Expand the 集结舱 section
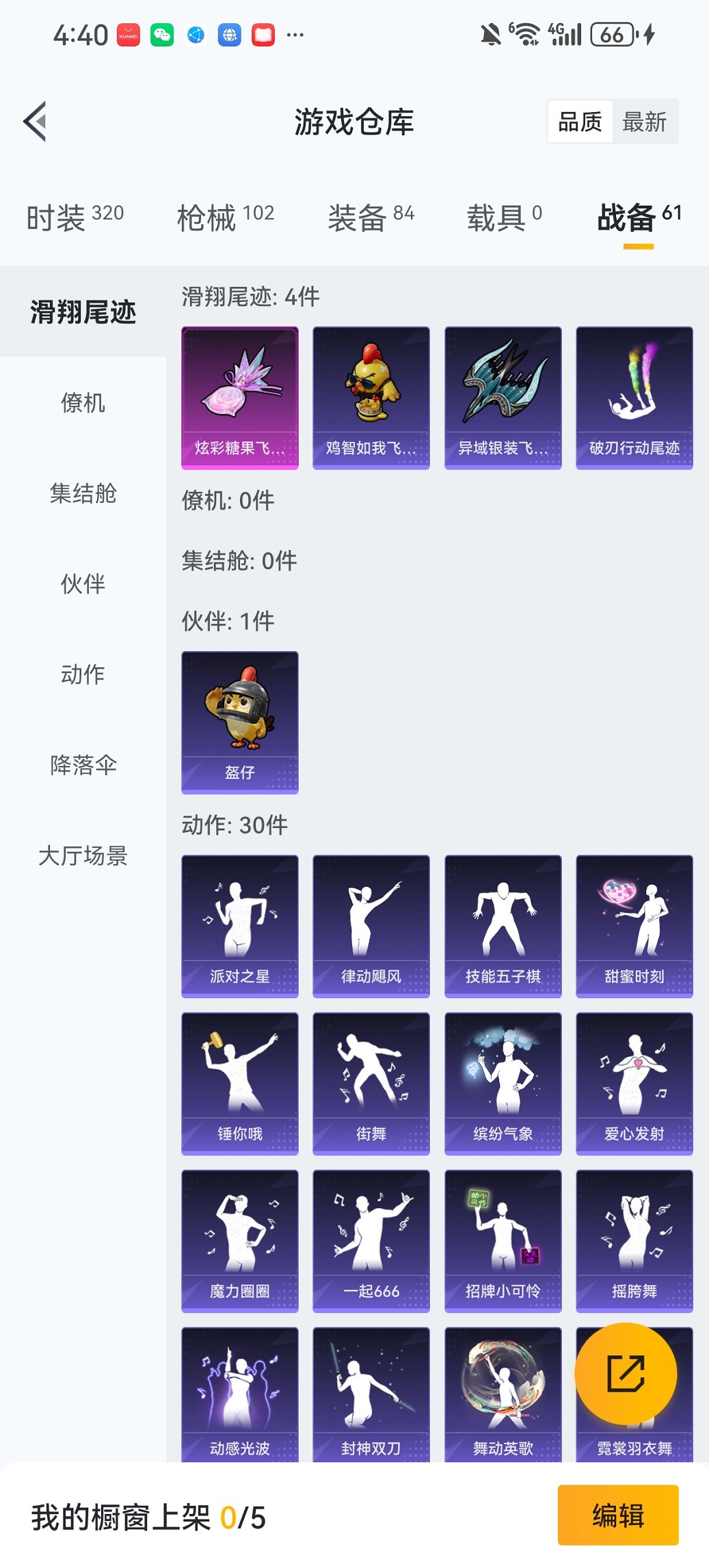Screen dimensions: 709x1568 click(x=82, y=494)
